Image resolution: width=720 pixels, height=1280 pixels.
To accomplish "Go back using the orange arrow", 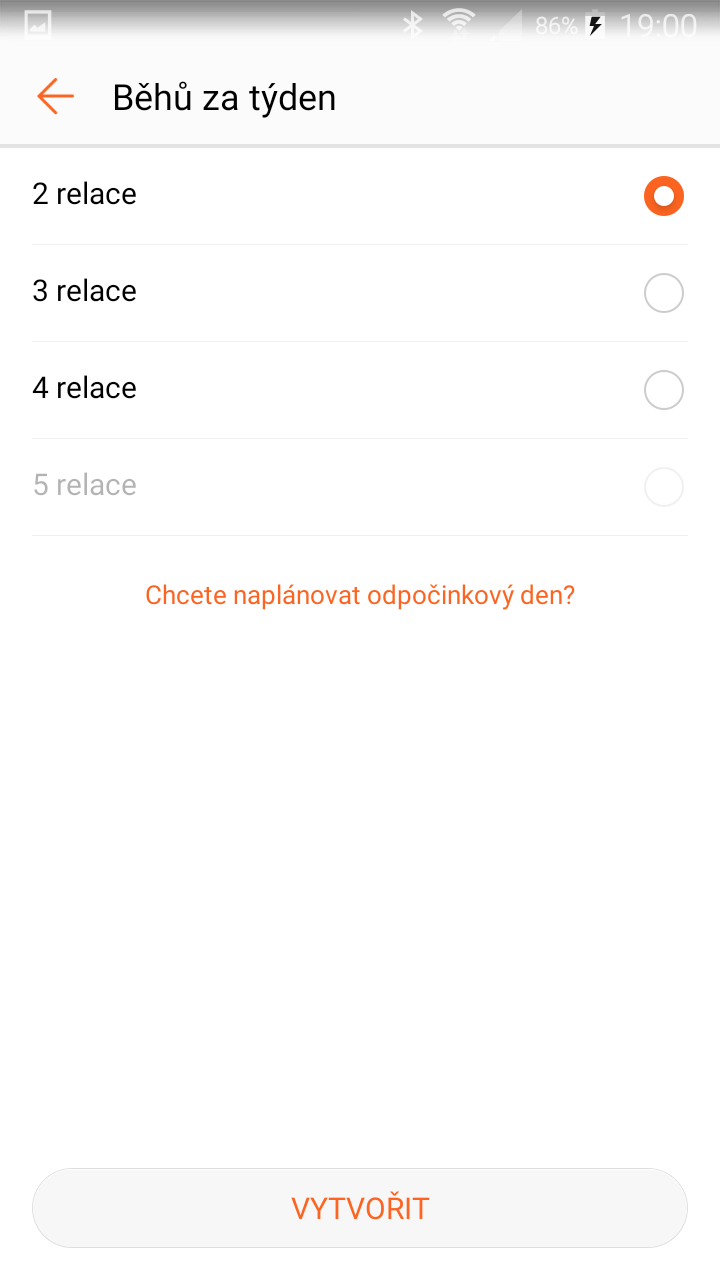I will pyautogui.click(x=55, y=97).
